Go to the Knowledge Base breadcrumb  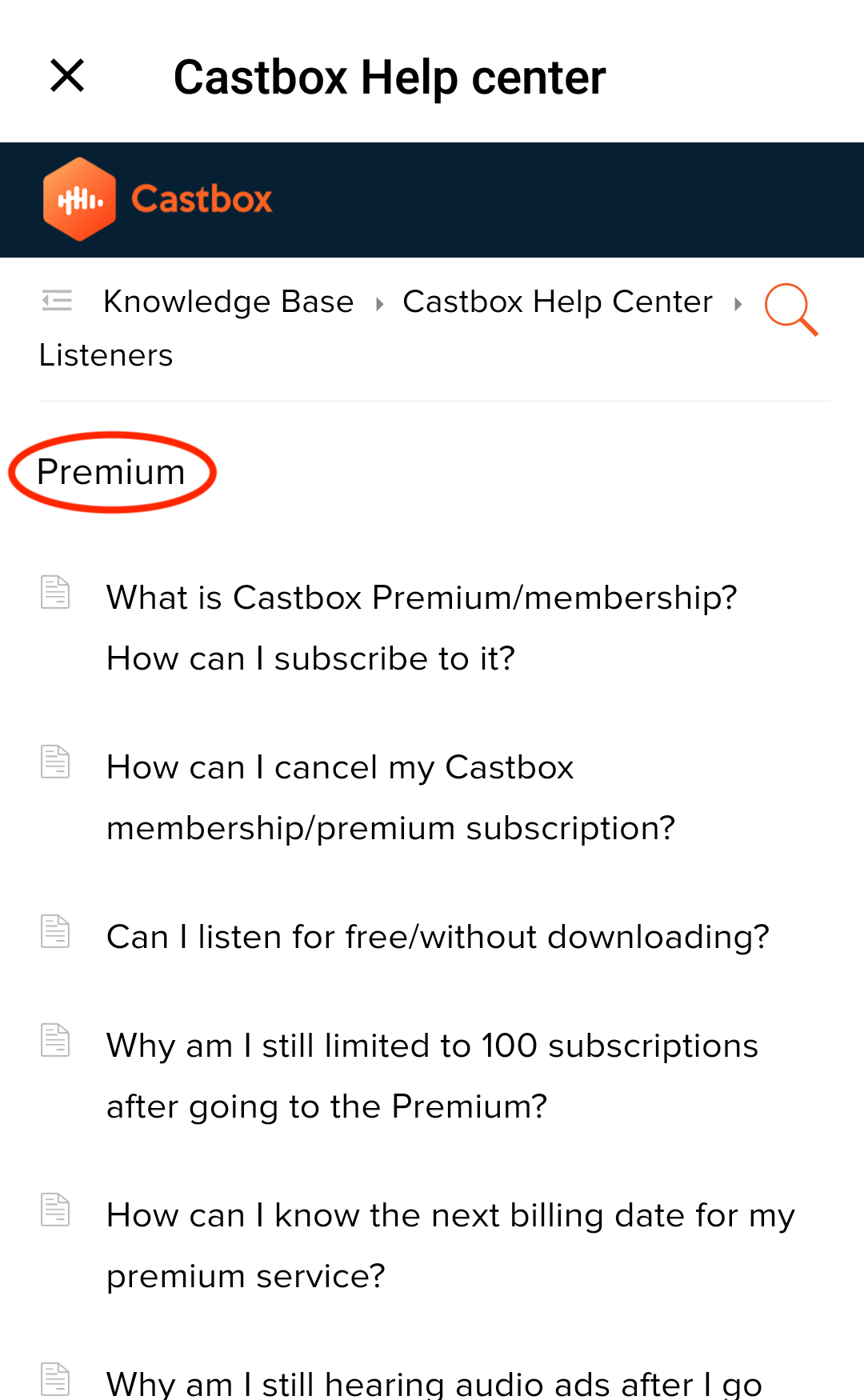click(x=228, y=302)
